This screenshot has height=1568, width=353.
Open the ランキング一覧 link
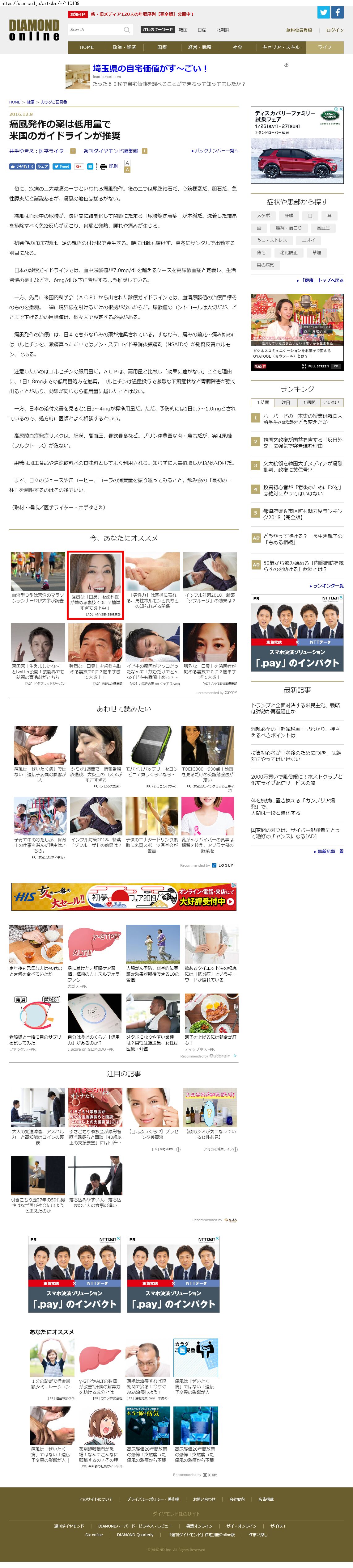(x=329, y=586)
